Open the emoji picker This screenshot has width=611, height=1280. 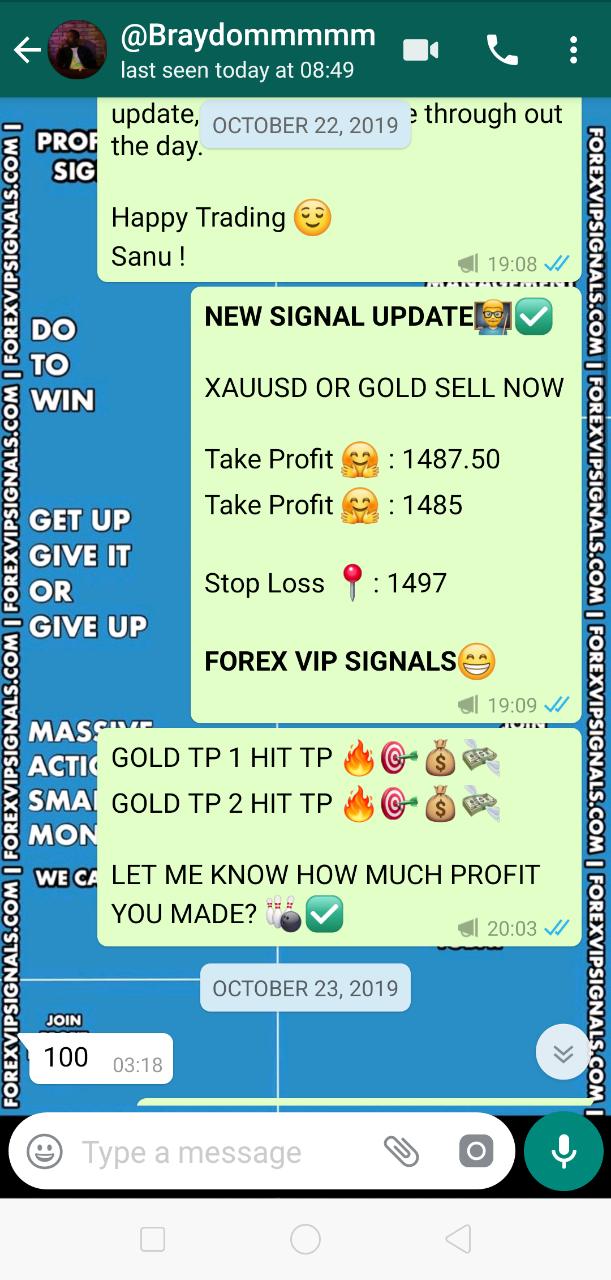coord(45,1152)
